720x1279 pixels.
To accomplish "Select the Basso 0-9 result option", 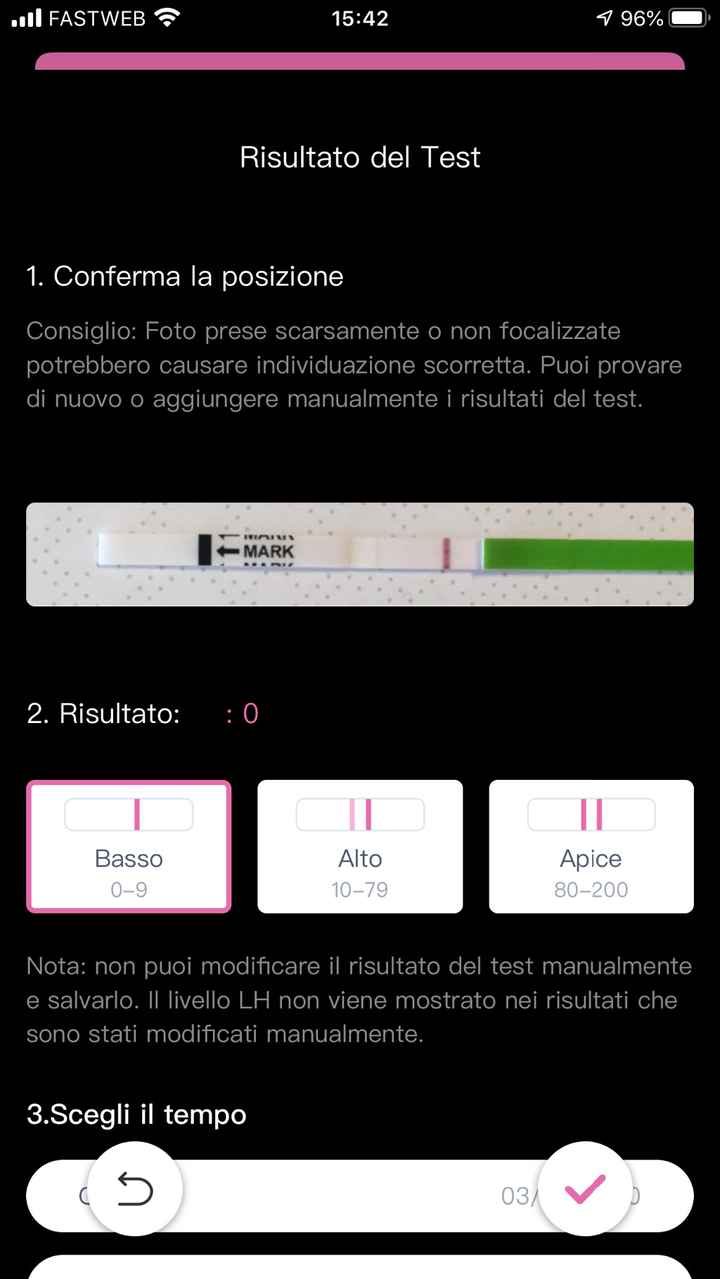I will tap(129, 846).
